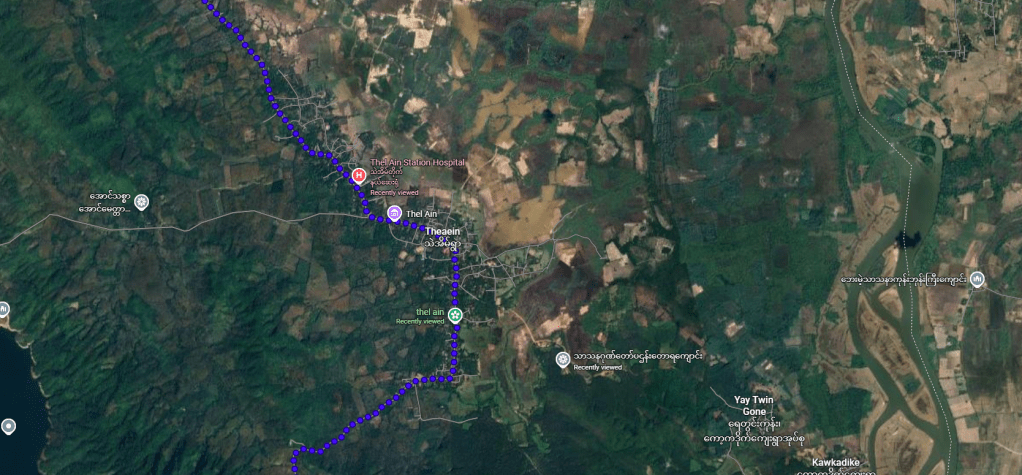Tap the green recently viewed thel ain pin
The image size is (1022, 475).
click(455, 316)
